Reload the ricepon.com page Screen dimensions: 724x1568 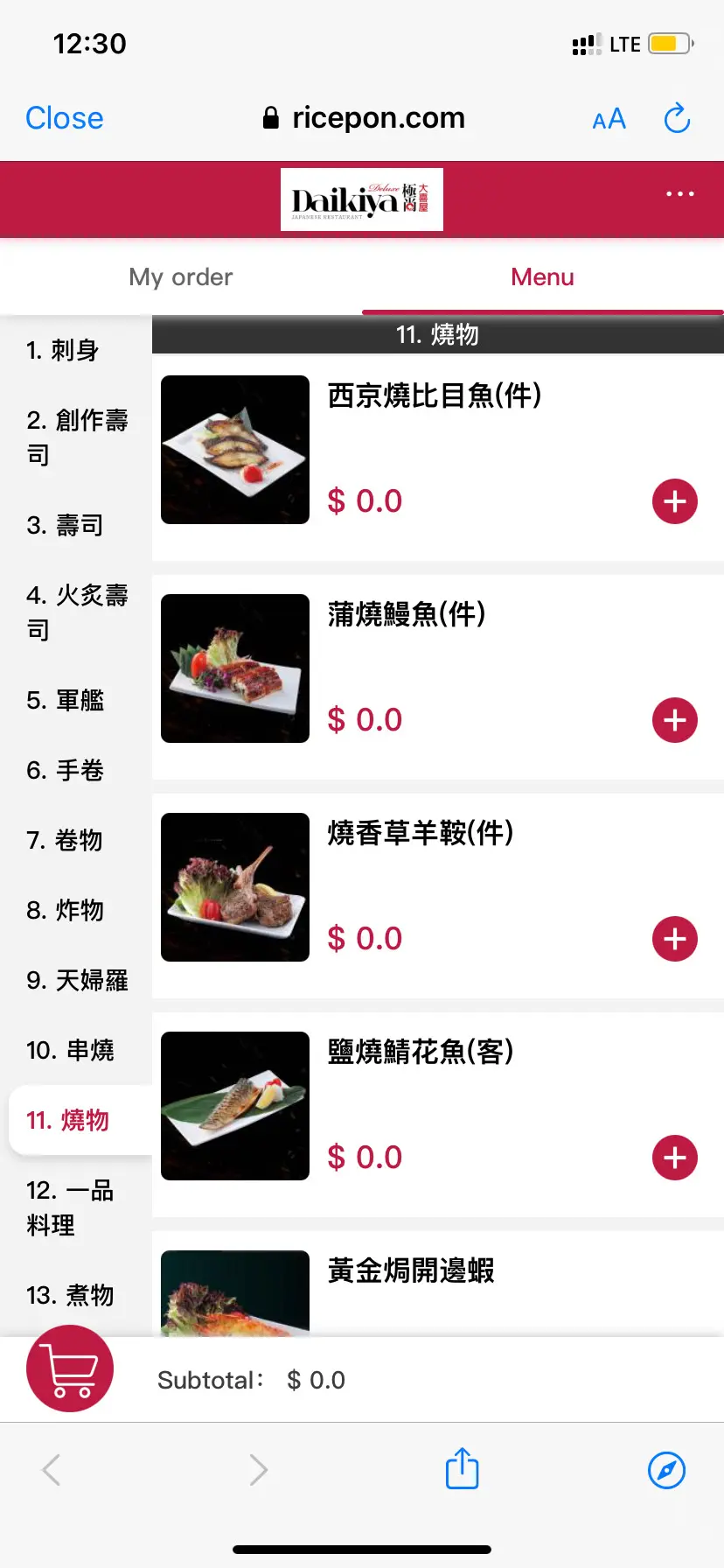677,118
